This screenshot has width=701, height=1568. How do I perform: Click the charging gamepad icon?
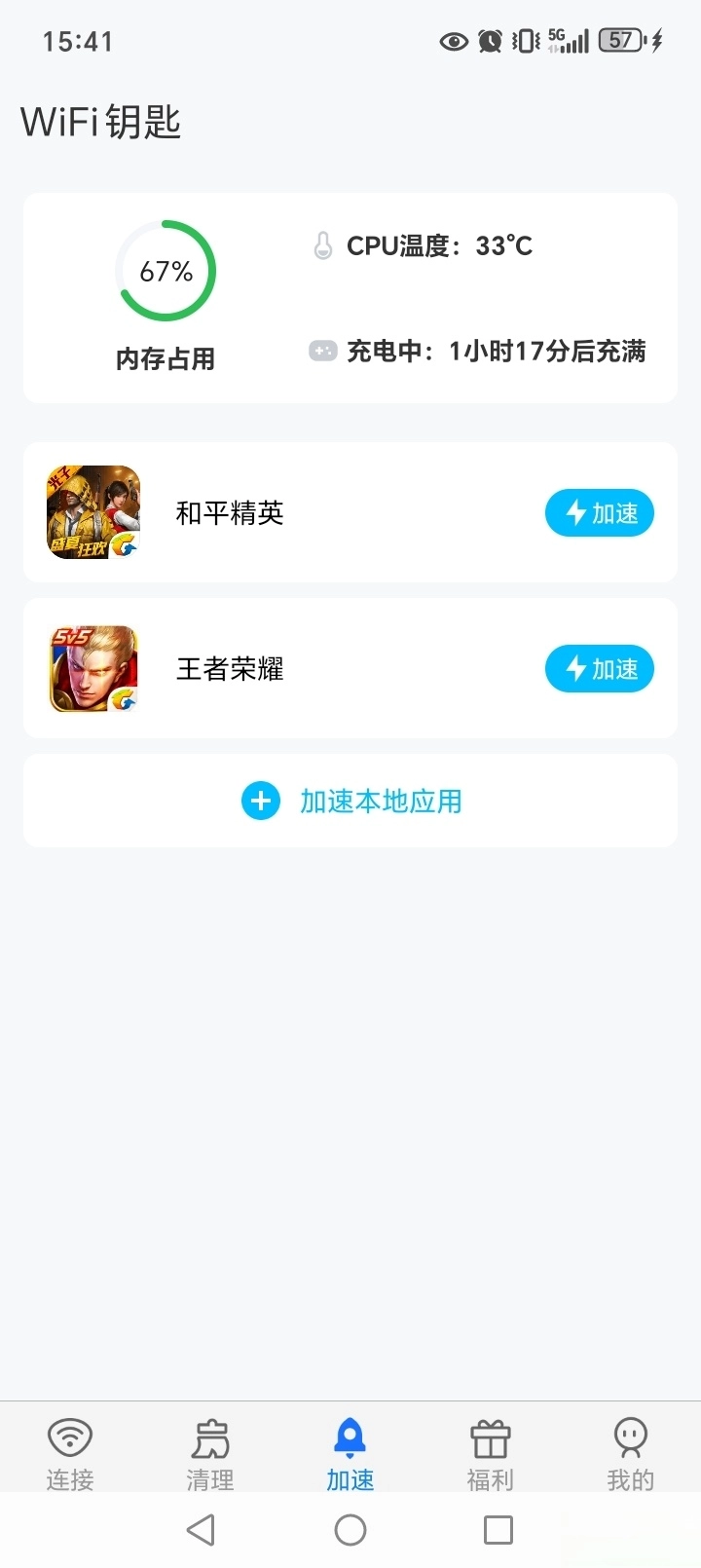pos(321,350)
